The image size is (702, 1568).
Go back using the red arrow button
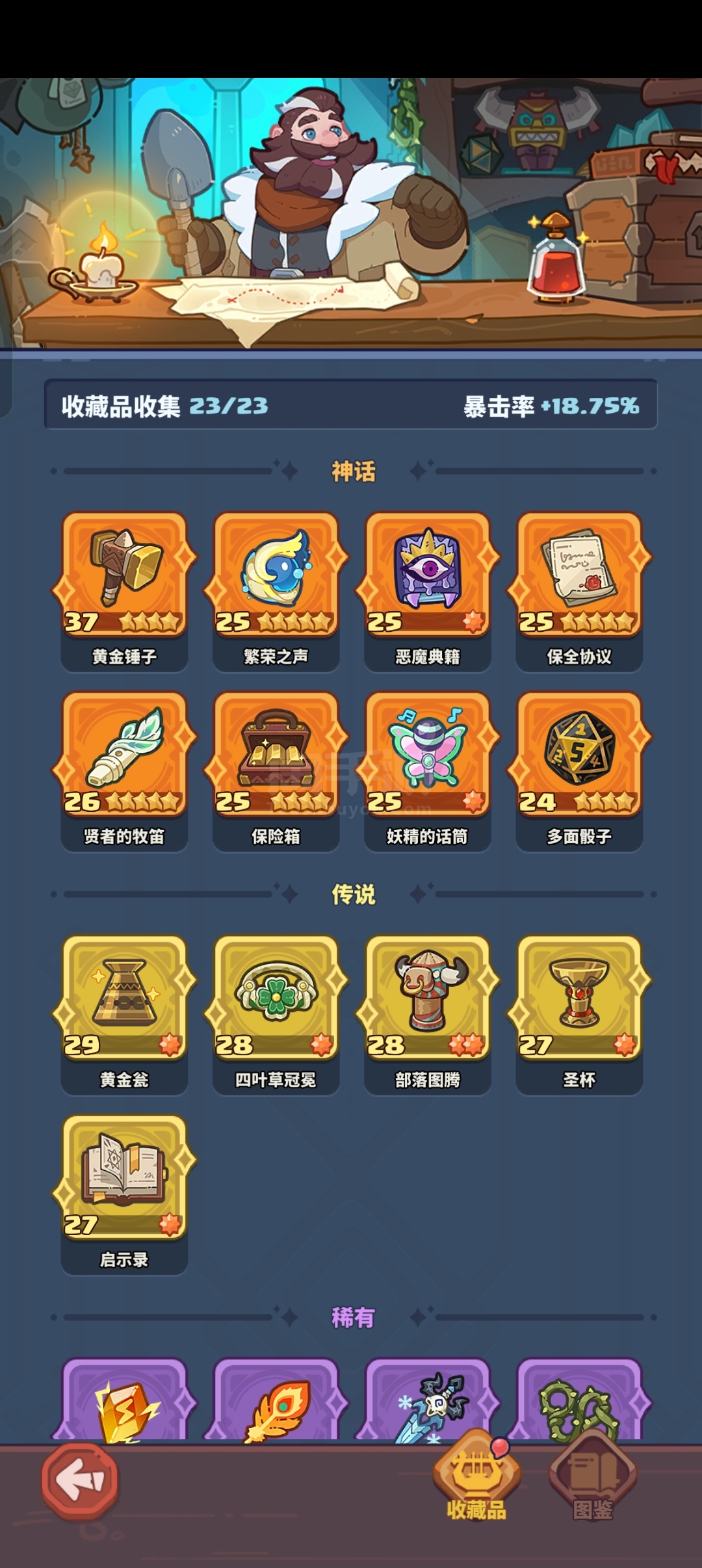tap(79, 1480)
